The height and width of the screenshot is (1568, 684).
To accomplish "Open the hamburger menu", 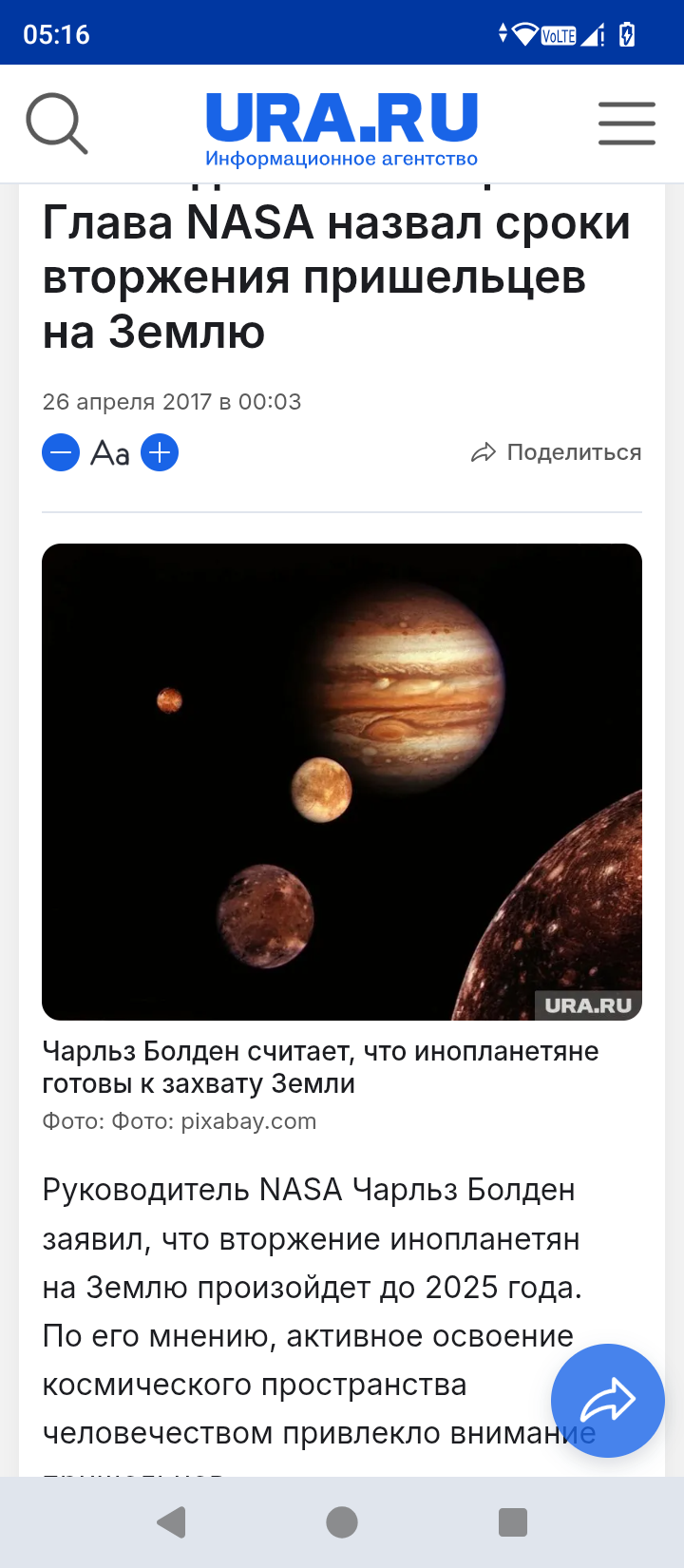I will tap(626, 124).
